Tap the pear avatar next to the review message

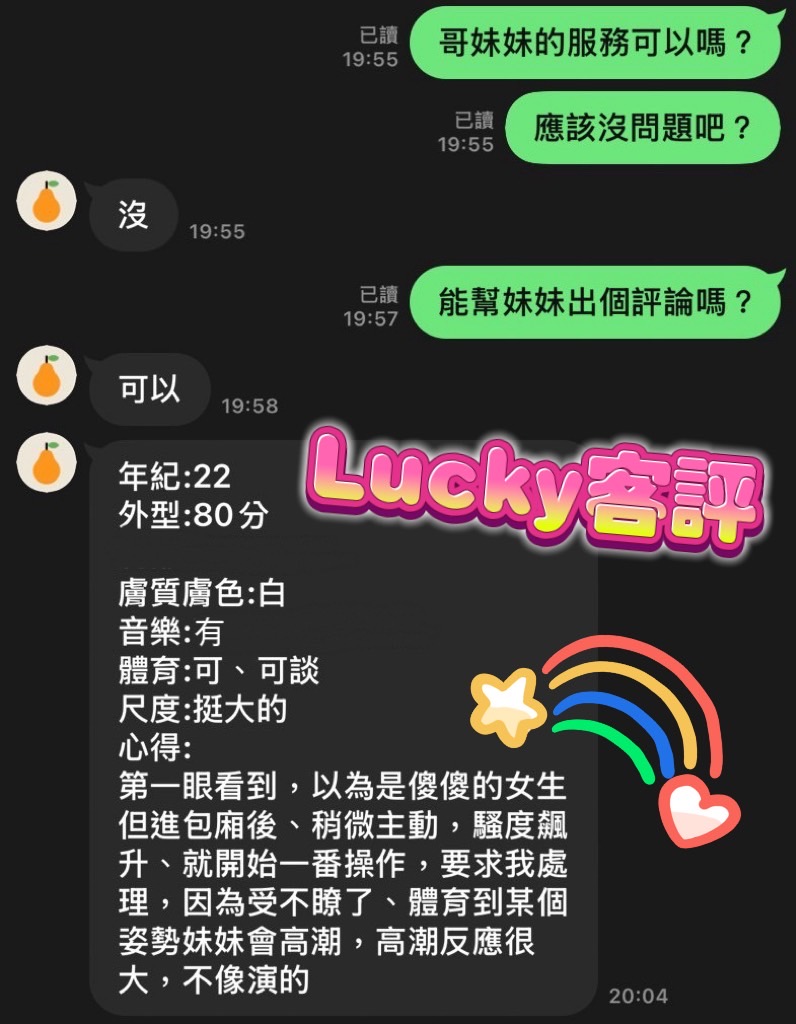(46, 463)
